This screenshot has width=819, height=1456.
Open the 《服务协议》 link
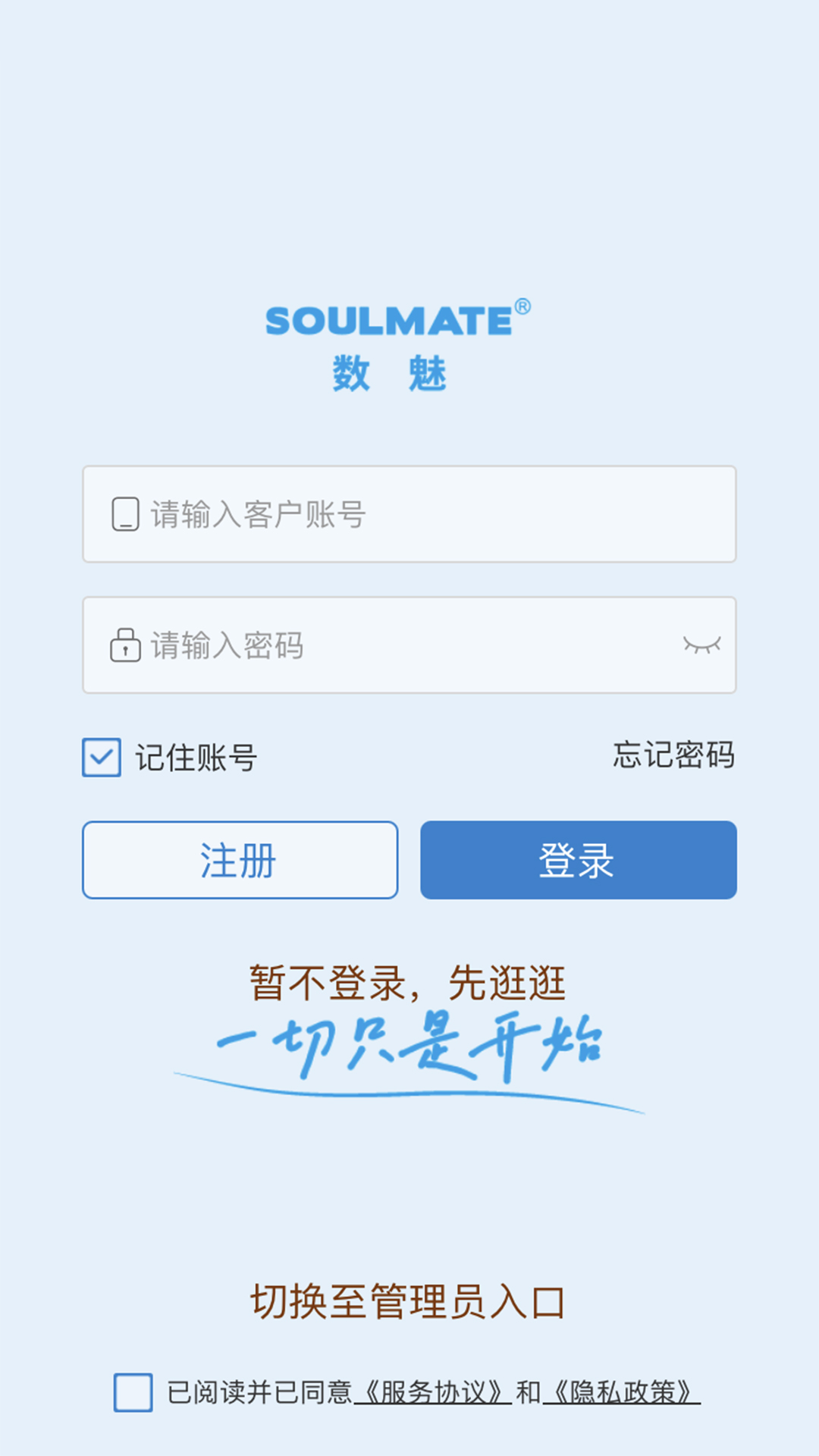coord(433,1392)
